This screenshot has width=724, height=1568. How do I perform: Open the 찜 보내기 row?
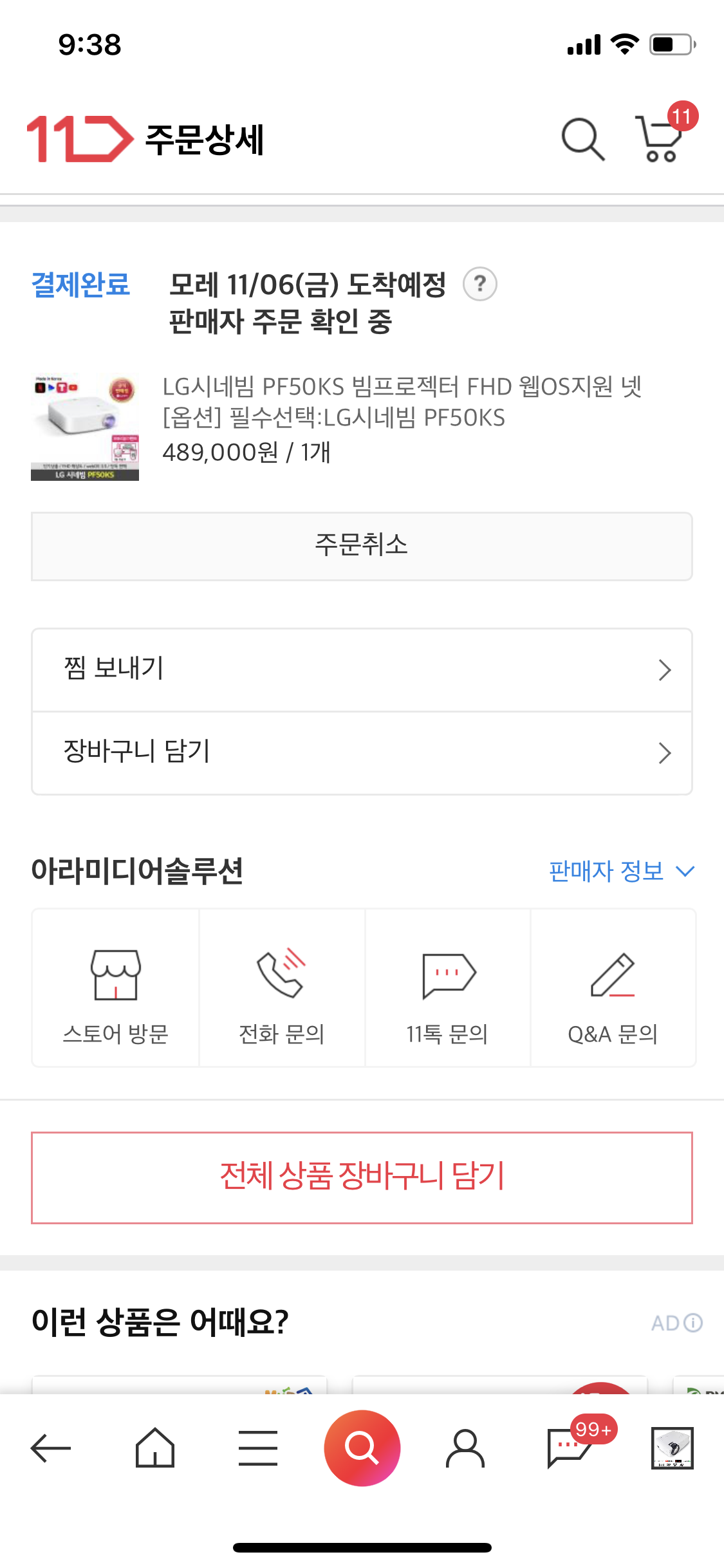pos(362,669)
